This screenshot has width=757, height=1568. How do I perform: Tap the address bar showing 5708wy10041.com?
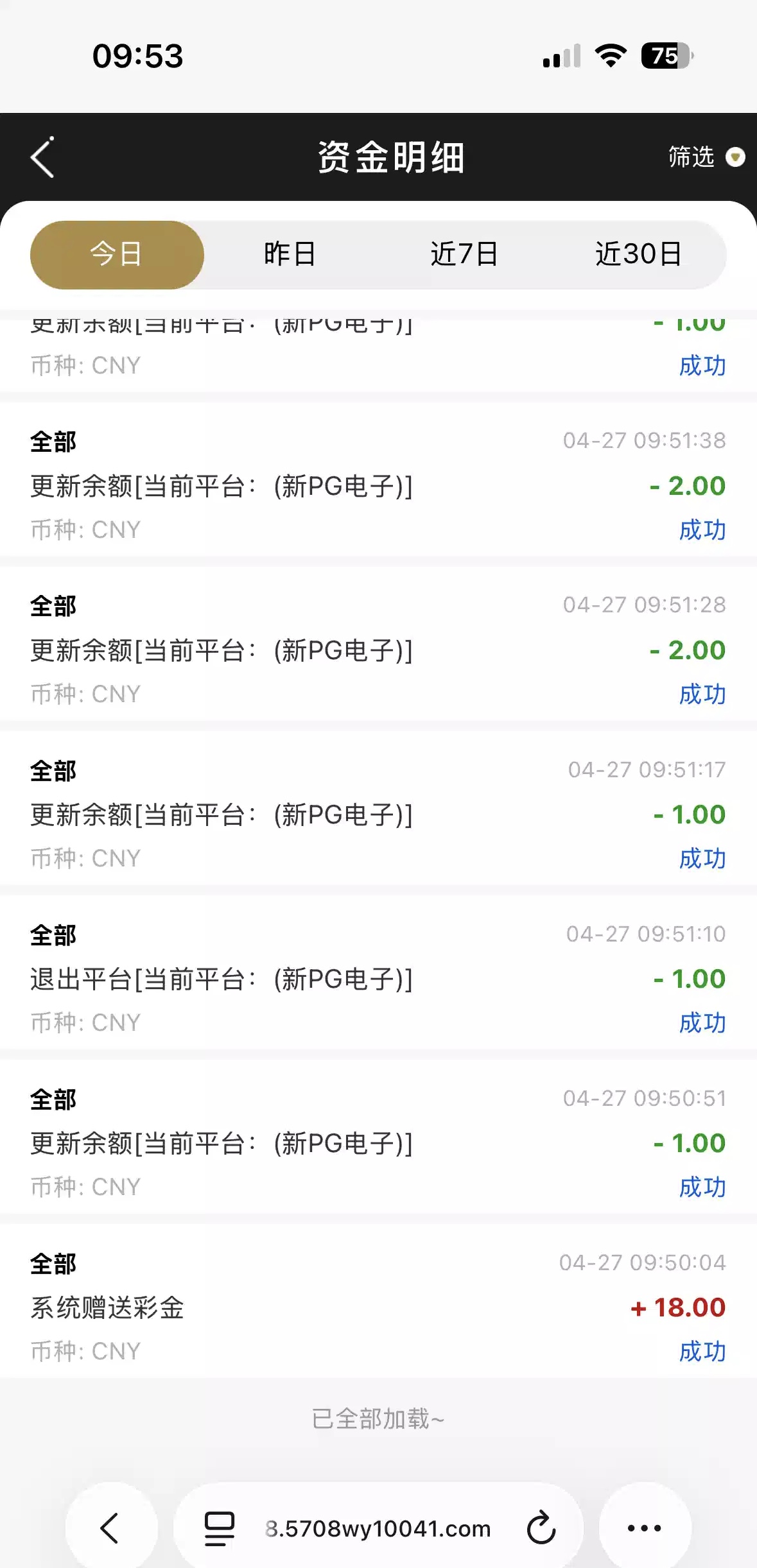click(x=378, y=1529)
